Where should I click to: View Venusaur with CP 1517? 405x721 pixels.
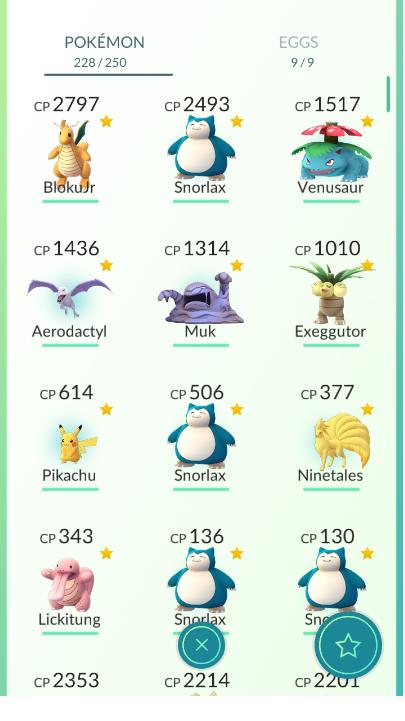[x=331, y=149]
